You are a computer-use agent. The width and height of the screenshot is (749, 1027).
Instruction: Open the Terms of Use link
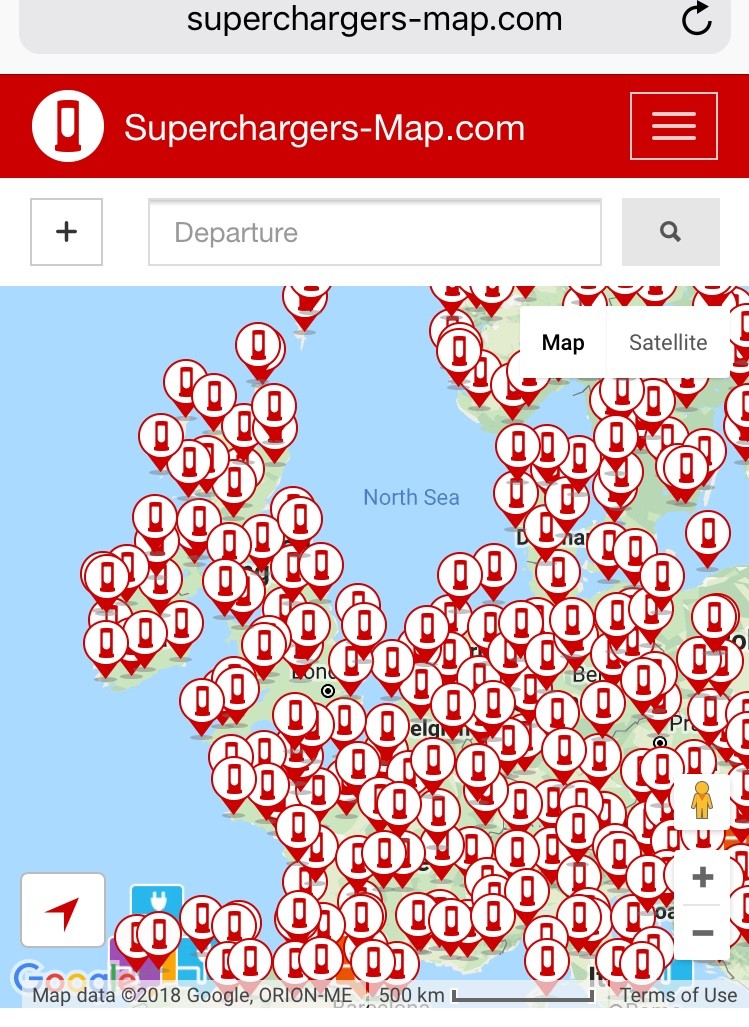[678, 995]
